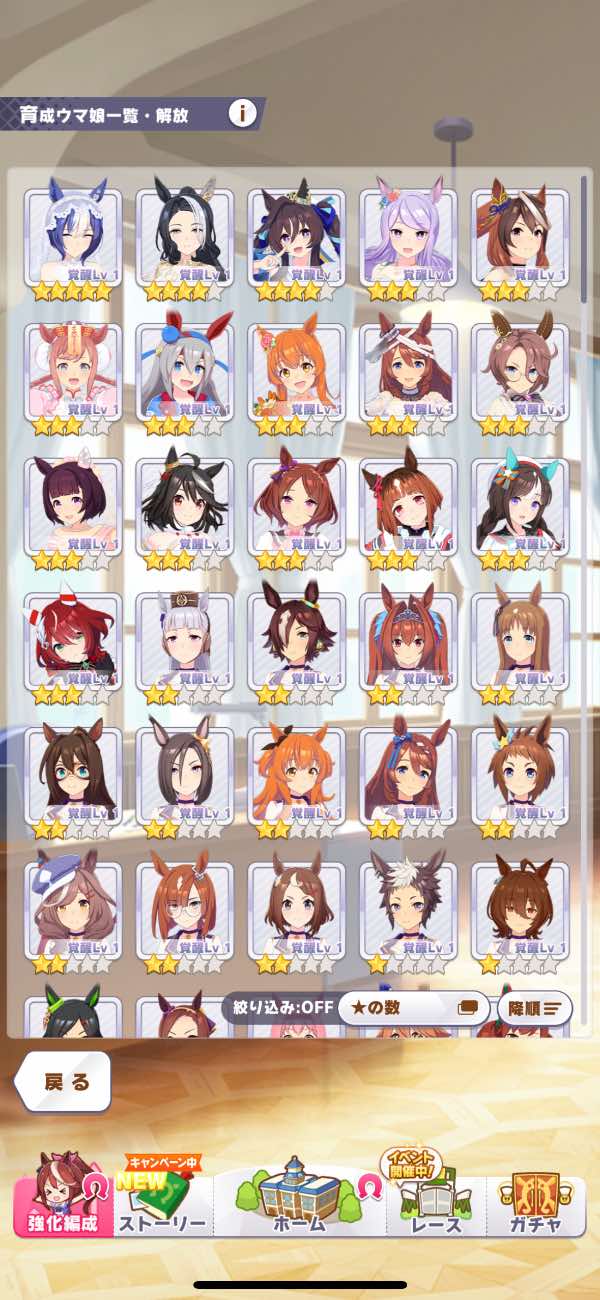The image size is (600, 1300).
Task: Select the blue-haired girl with white headdress
Action: [x=73, y=240]
